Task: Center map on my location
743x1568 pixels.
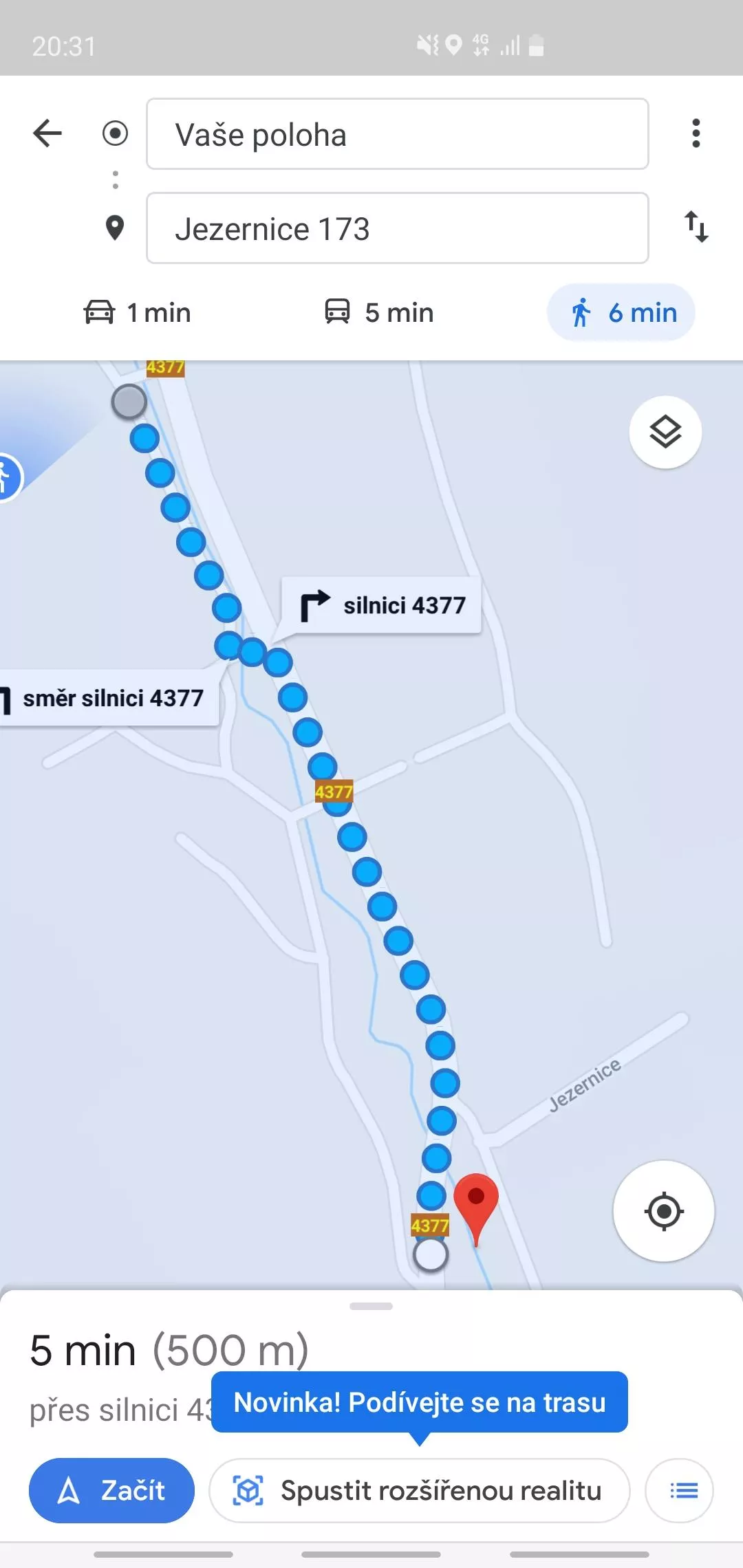Action: pos(664,1211)
